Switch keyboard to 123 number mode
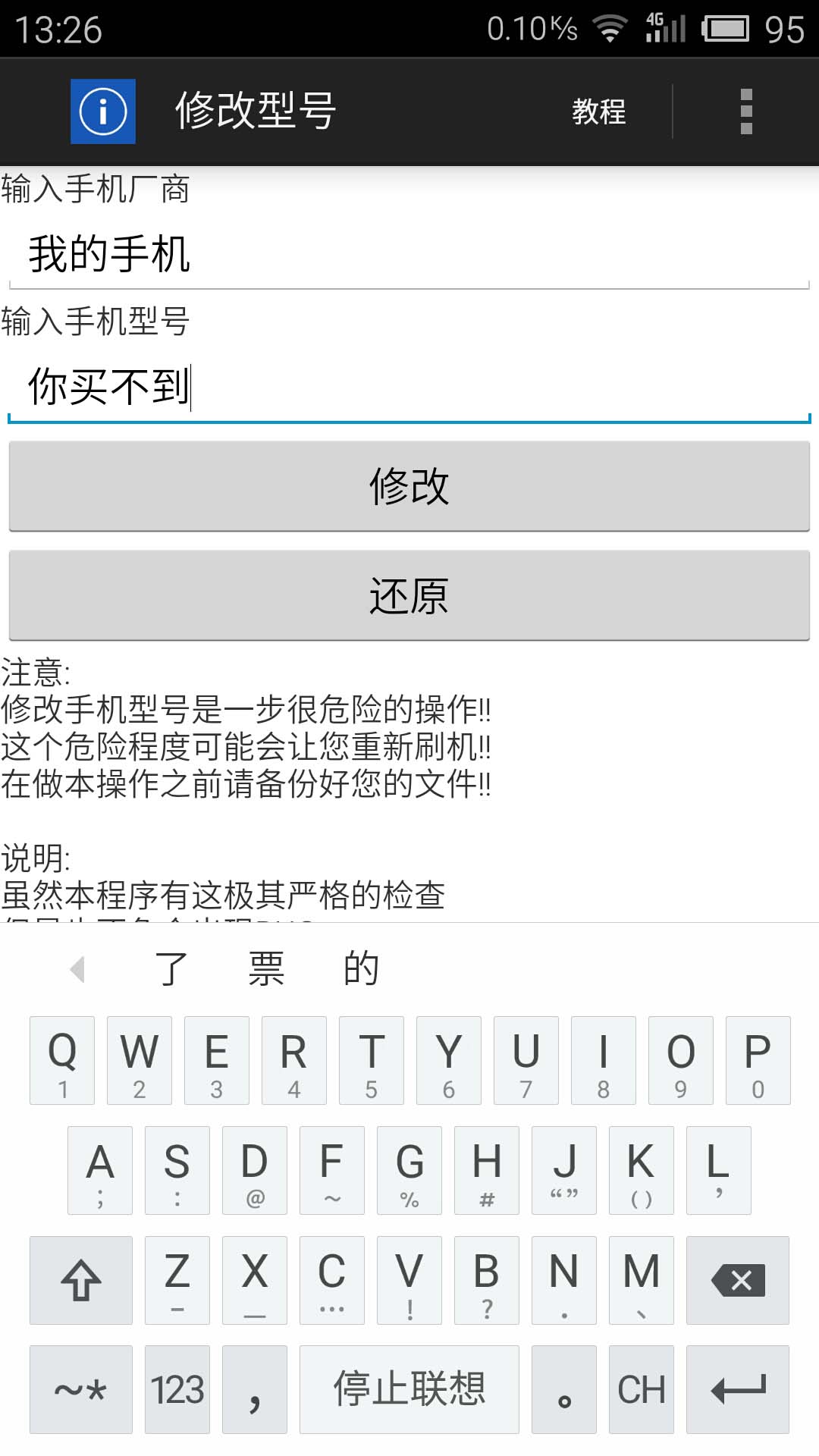The height and width of the screenshot is (1456, 819). [x=177, y=1389]
